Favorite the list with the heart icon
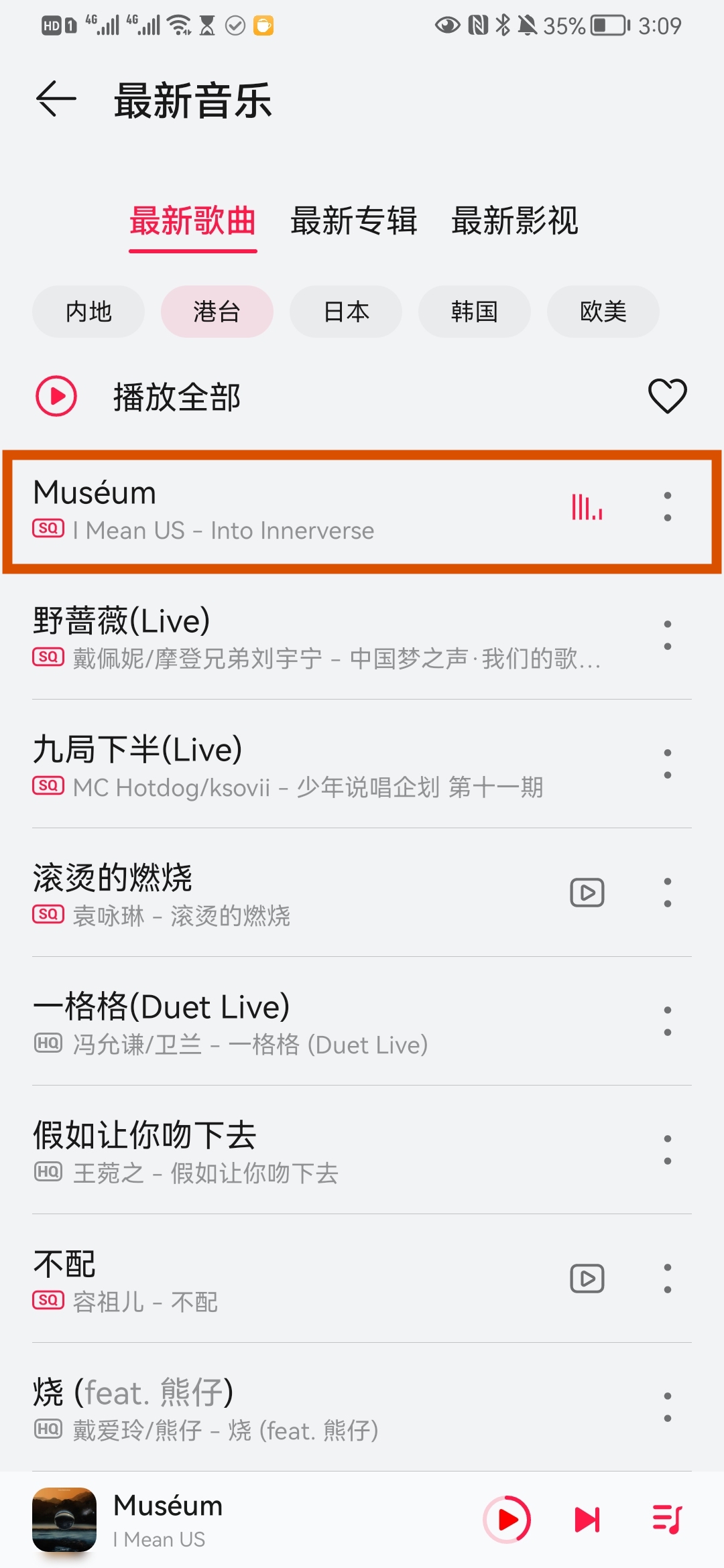This screenshot has height=1568, width=724. pyautogui.click(x=667, y=395)
